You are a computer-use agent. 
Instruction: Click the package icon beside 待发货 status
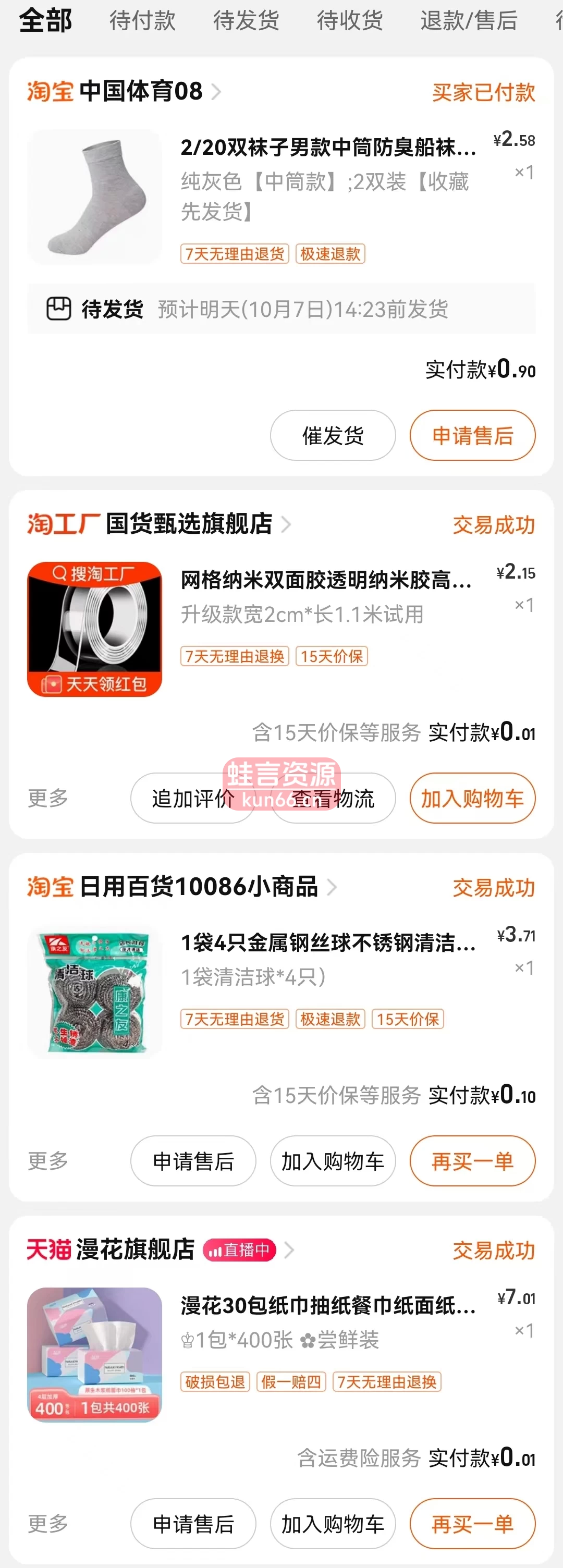[x=58, y=309]
